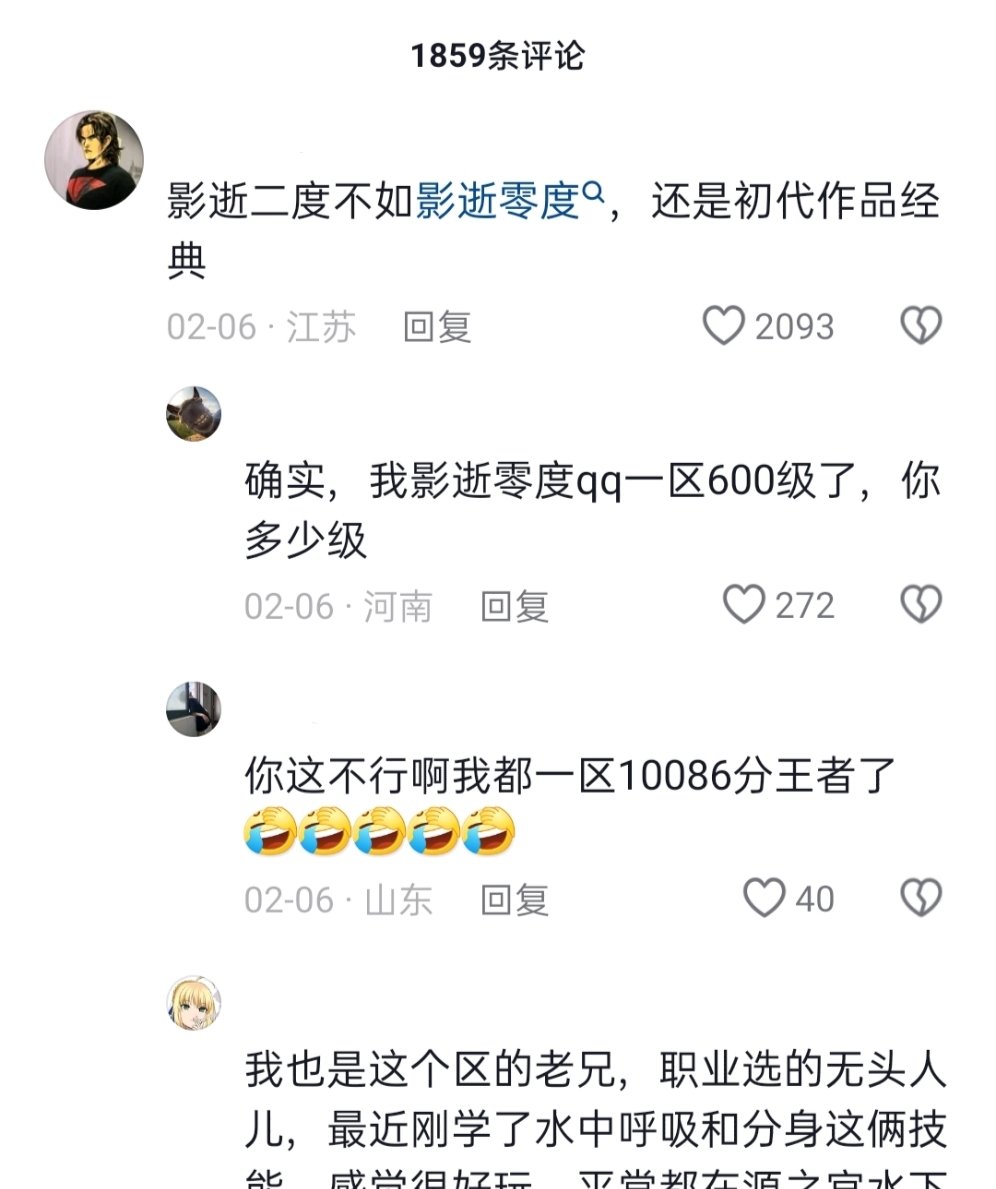Reply to the 山东 comment
Viewport: 996px width, 1189px height.
pyautogui.click(x=514, y=900)
